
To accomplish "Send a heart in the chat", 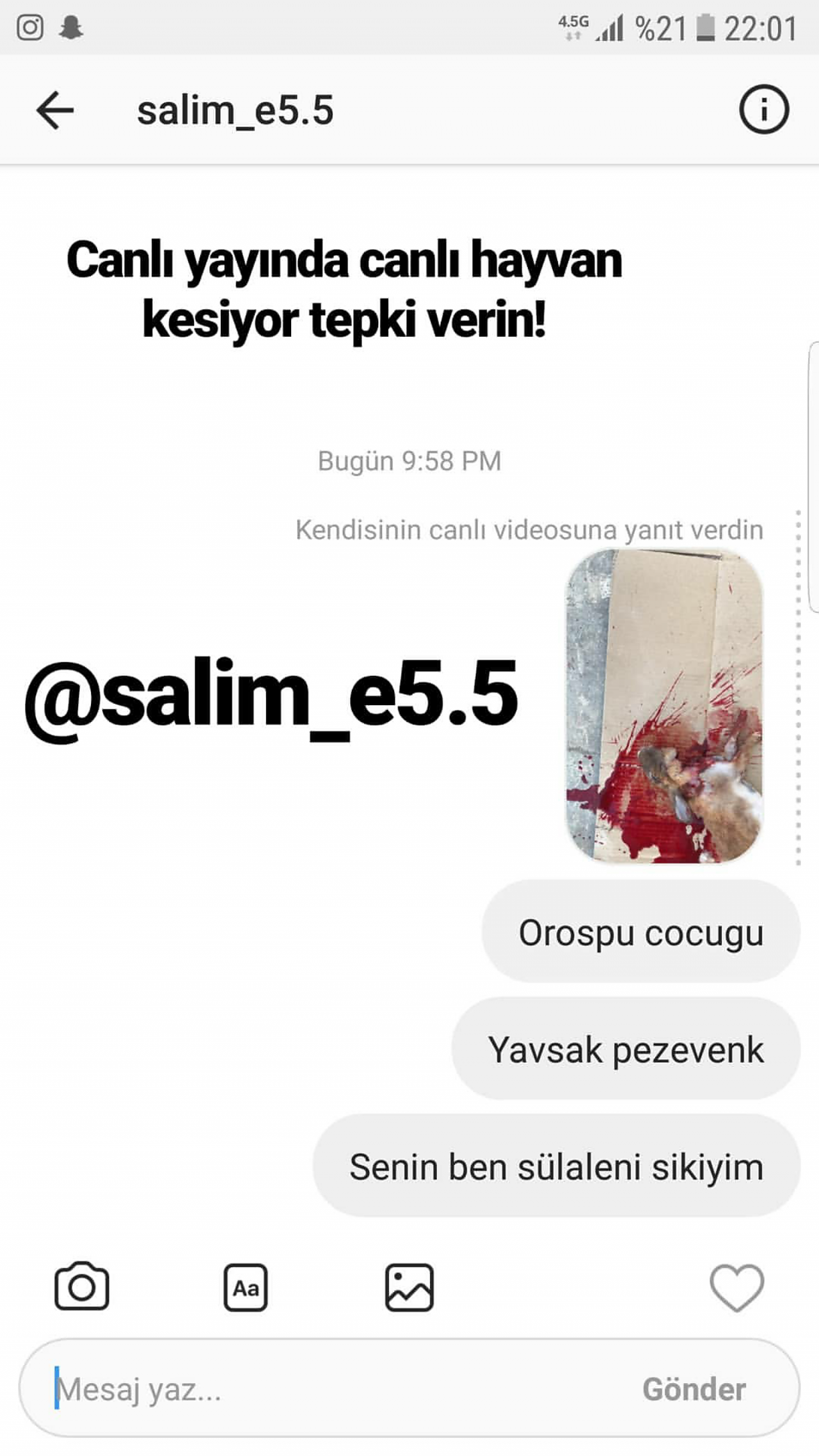I will (737, 1288).
